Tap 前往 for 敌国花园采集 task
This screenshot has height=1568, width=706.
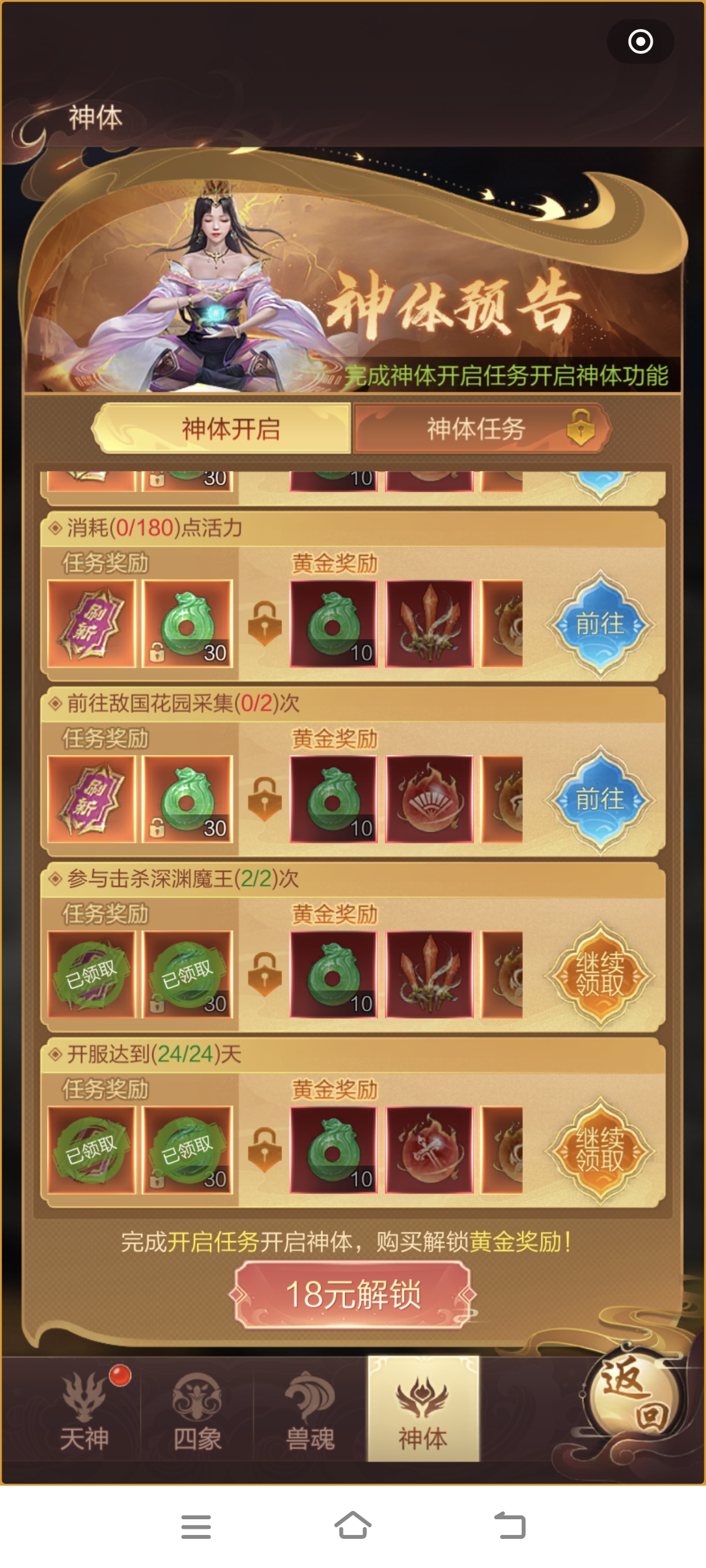[600, 799]
